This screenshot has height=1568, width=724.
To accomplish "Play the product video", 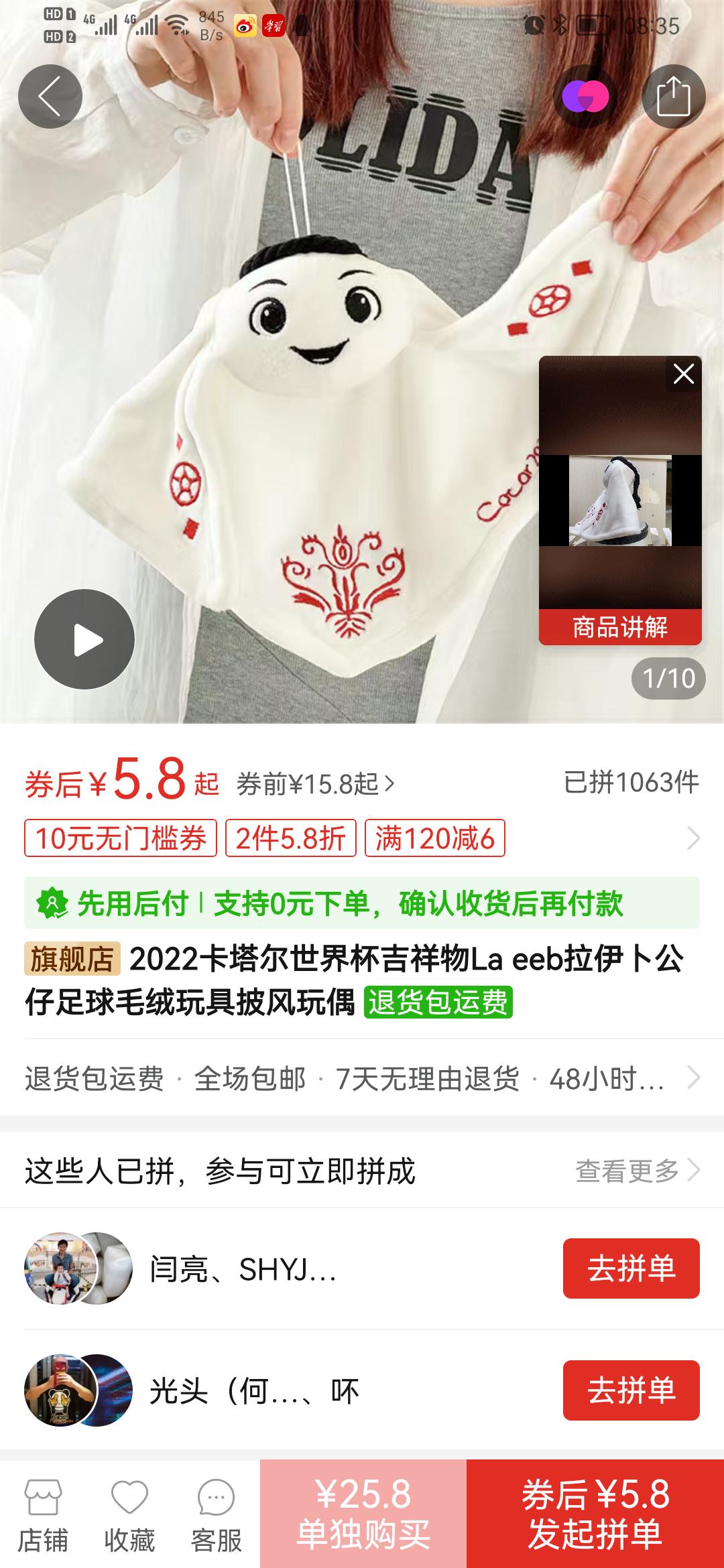I will coord(84,639).
